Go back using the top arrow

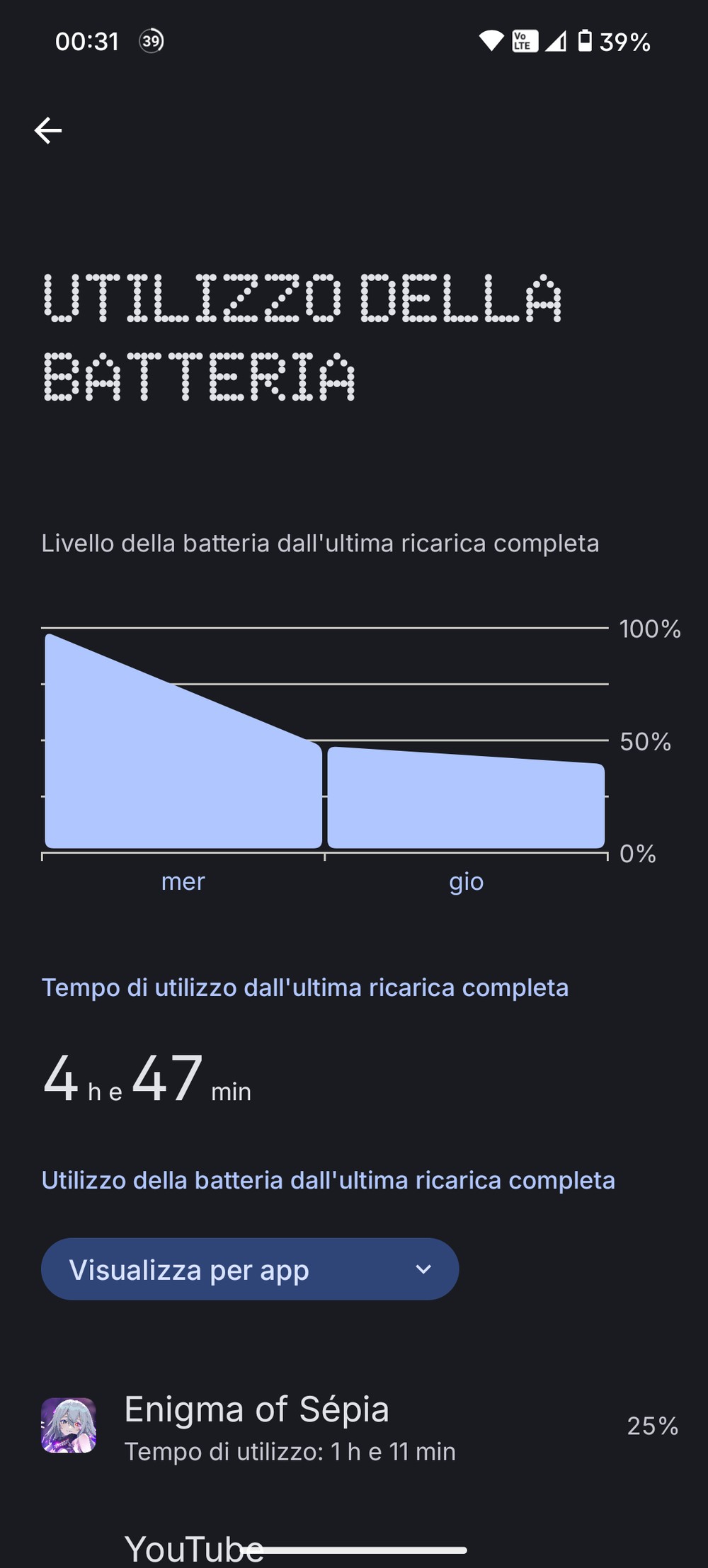coord(48,131)
